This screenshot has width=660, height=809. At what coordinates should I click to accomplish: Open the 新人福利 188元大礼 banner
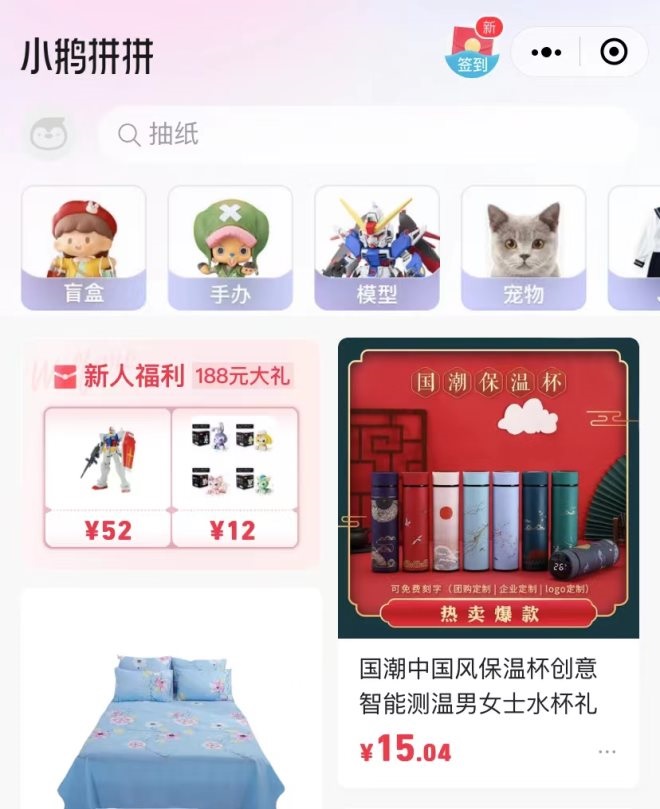(170, 376)
